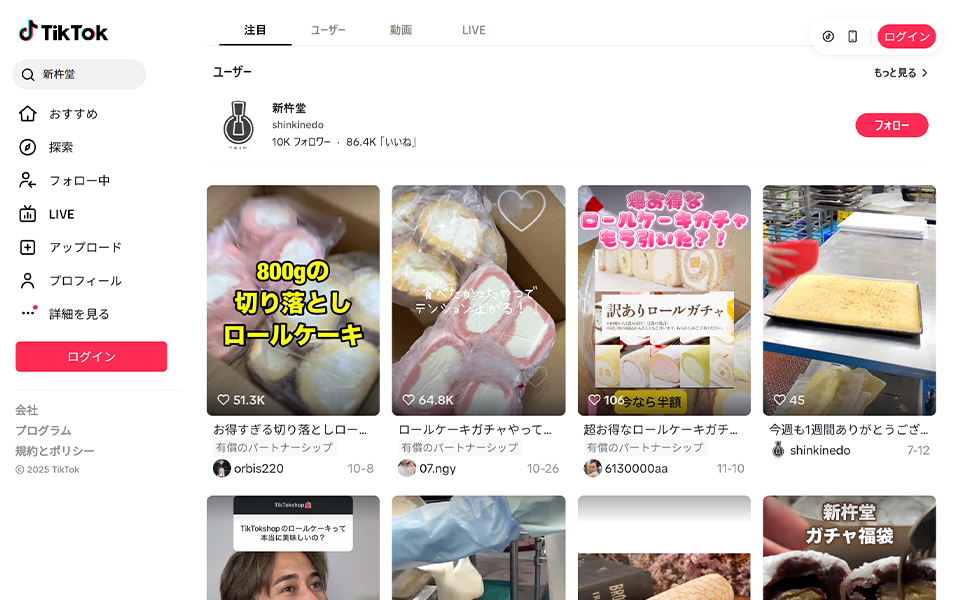Image resolution: width=960 pixels, height=600 pixels.
Task: Switch to the LIVE tab at top
Action: tap(474, 30)
